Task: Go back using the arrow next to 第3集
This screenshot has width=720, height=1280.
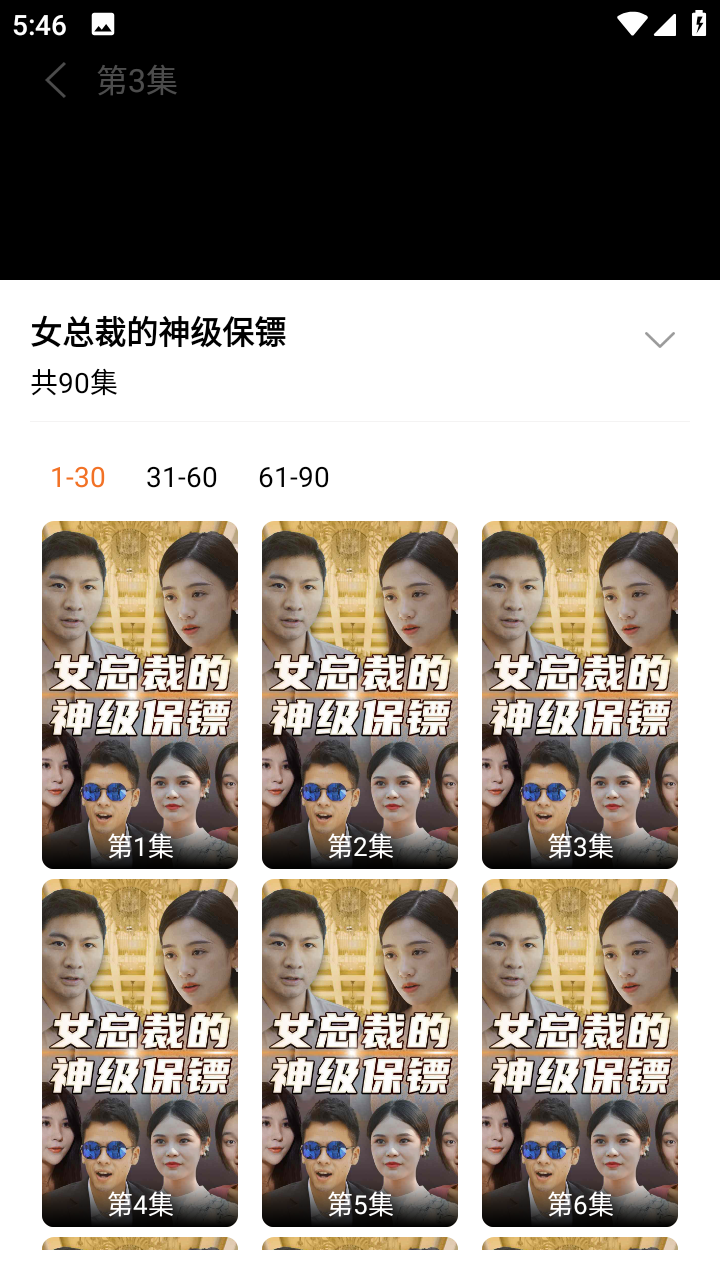Action: pyautogui.click(x=56, y=80)
